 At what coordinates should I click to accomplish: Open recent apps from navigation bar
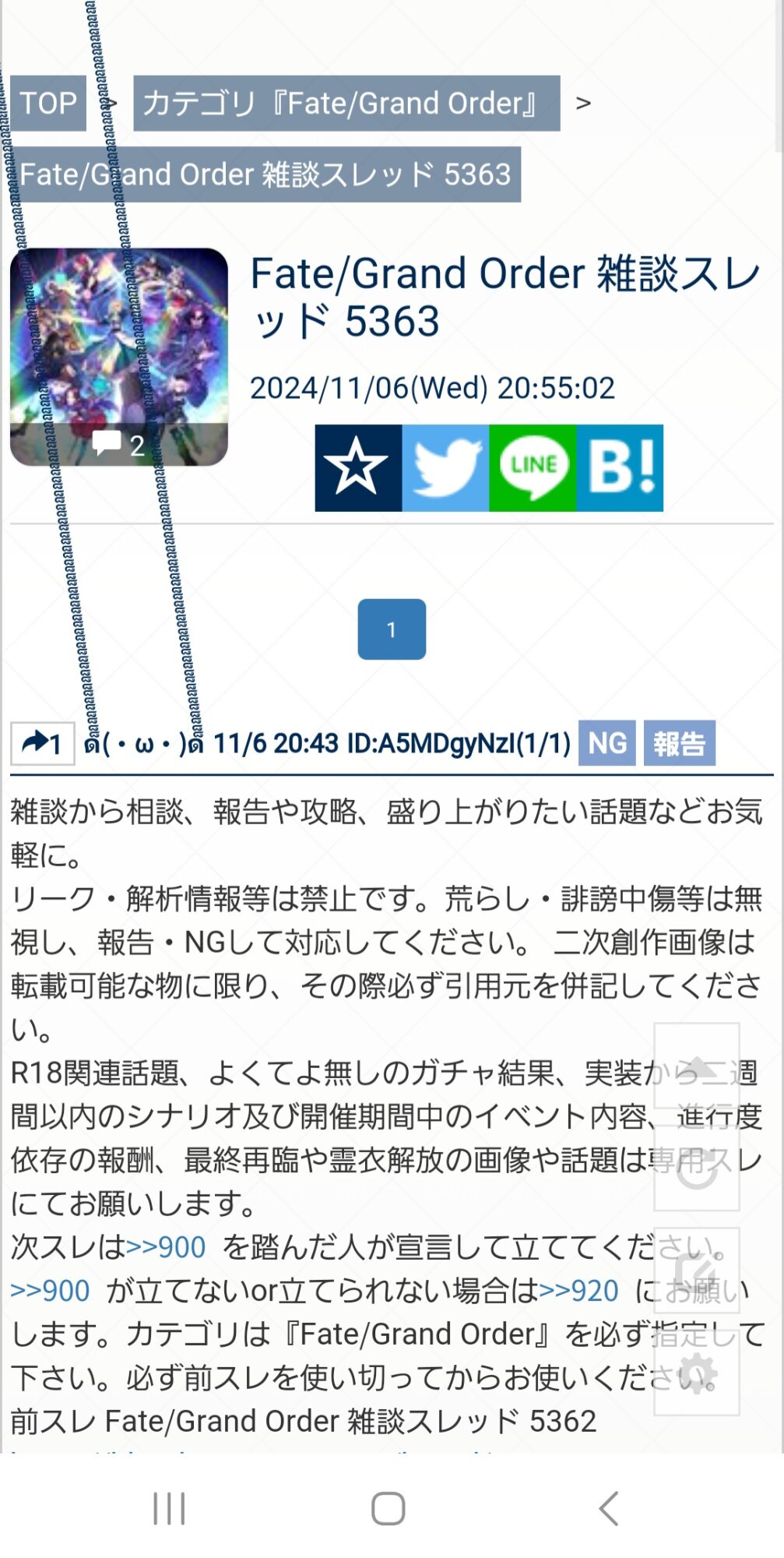[169, 1509]
